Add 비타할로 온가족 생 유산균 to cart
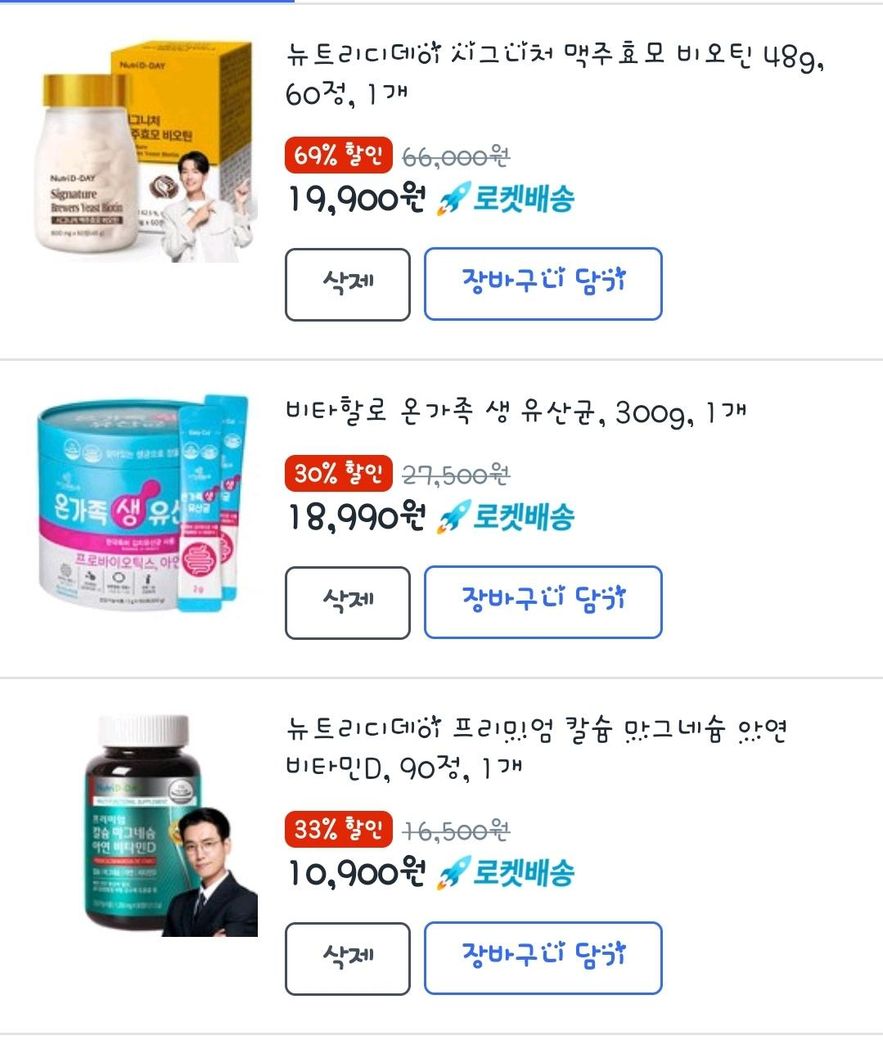This screenshot has width=883, height=1040. click(543, 602)
